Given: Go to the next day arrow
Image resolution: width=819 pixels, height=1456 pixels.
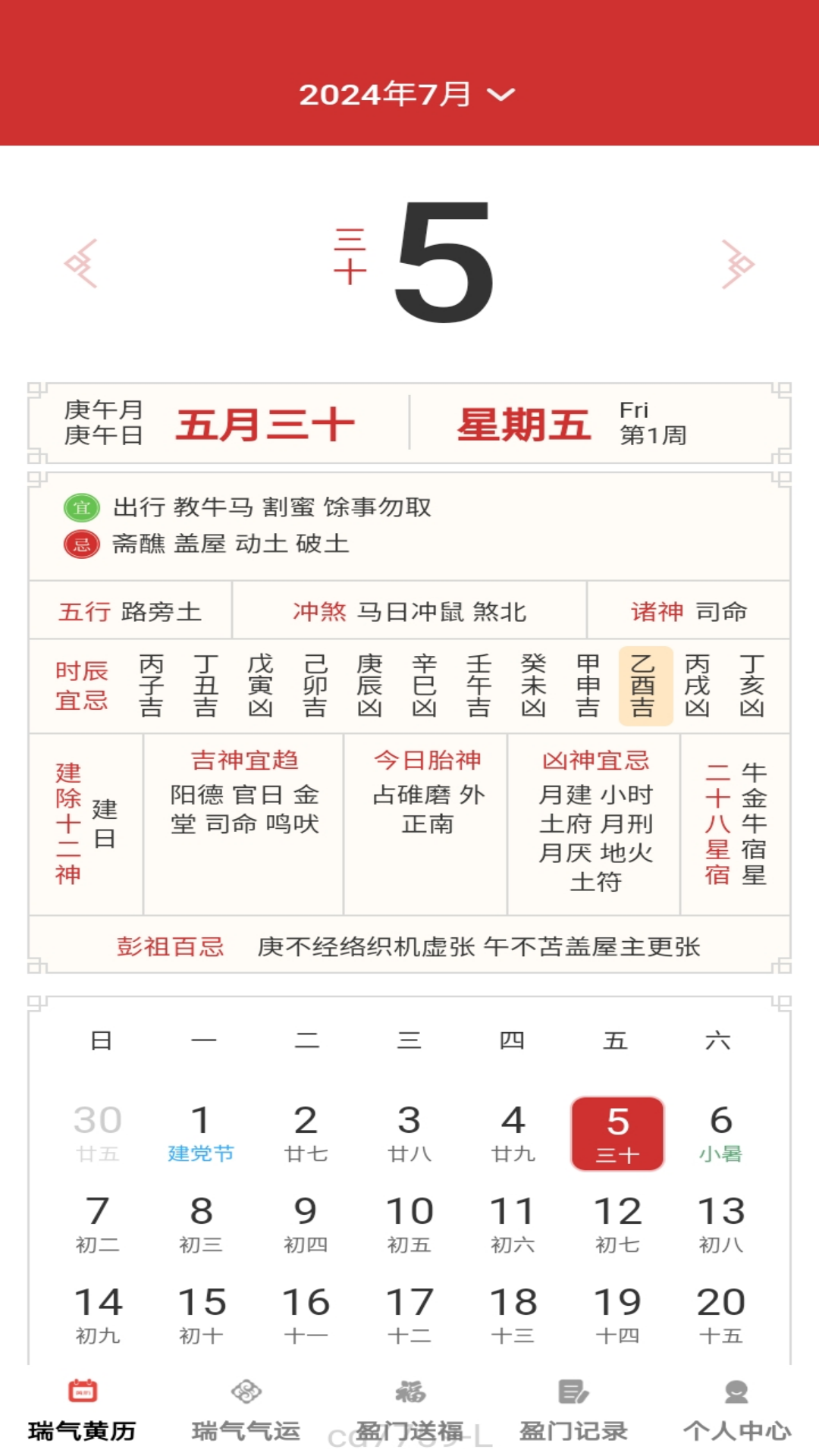Looking at the screenshot, I should coord(737,264).
